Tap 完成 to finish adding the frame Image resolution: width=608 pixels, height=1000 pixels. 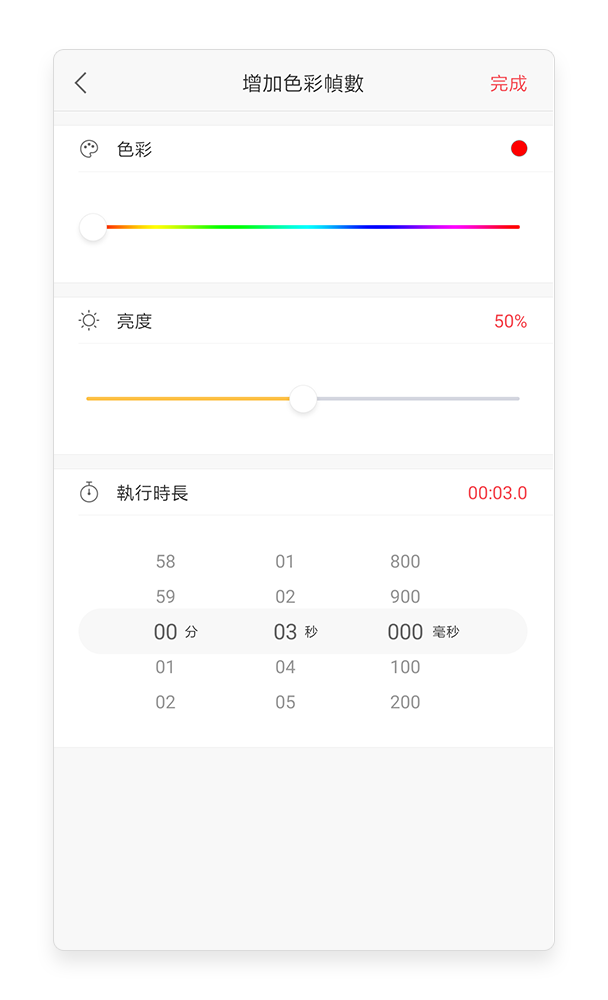(x=508, y=84)
